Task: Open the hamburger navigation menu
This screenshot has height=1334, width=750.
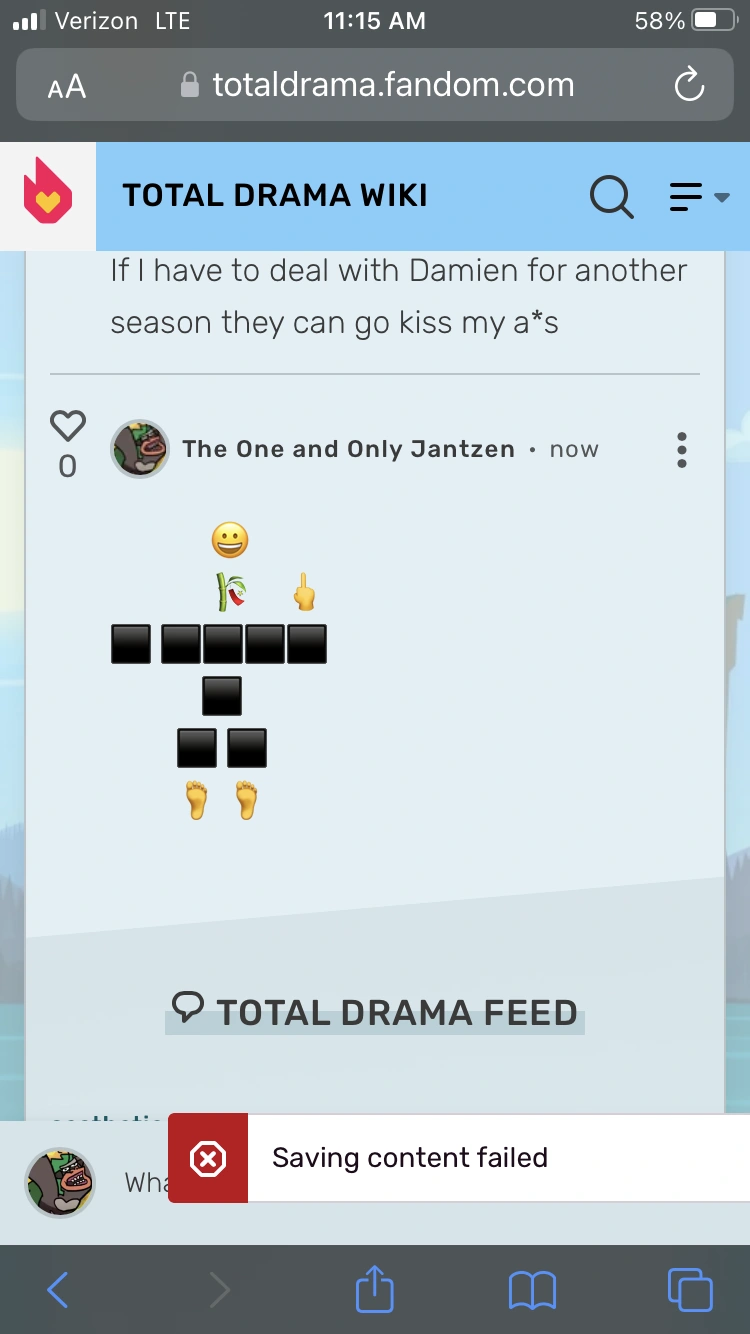Action: pos(687,197)
